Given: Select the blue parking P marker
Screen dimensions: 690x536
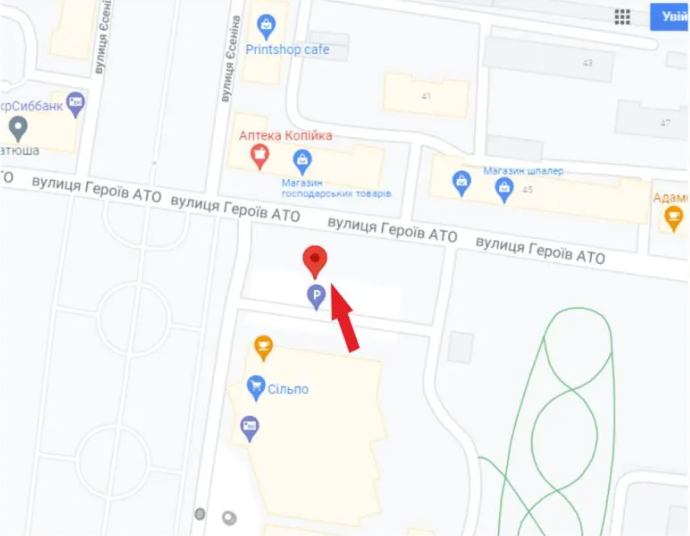Looking at the screenshot, I should [x=316, y=295].
